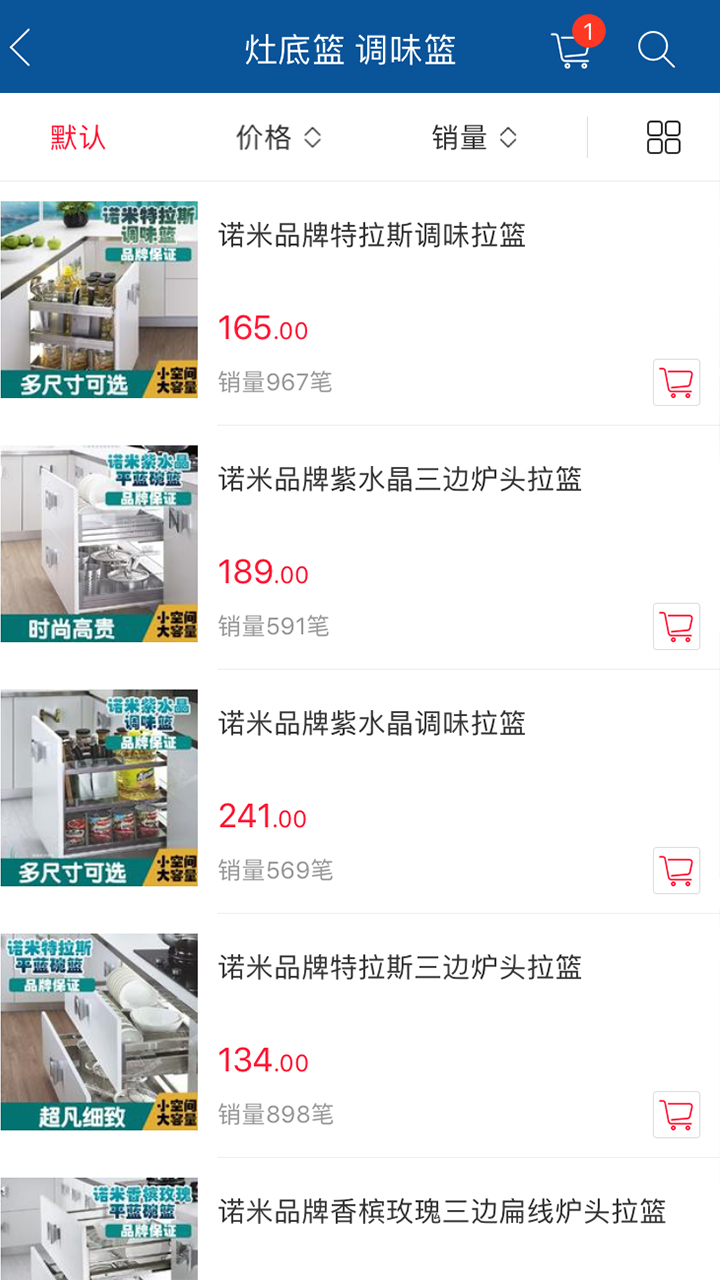This screenshot has height=1280, width=720.
Task: Open 诺米品牌紫水晶调味拉篮 product
Action: coord(372,724)
